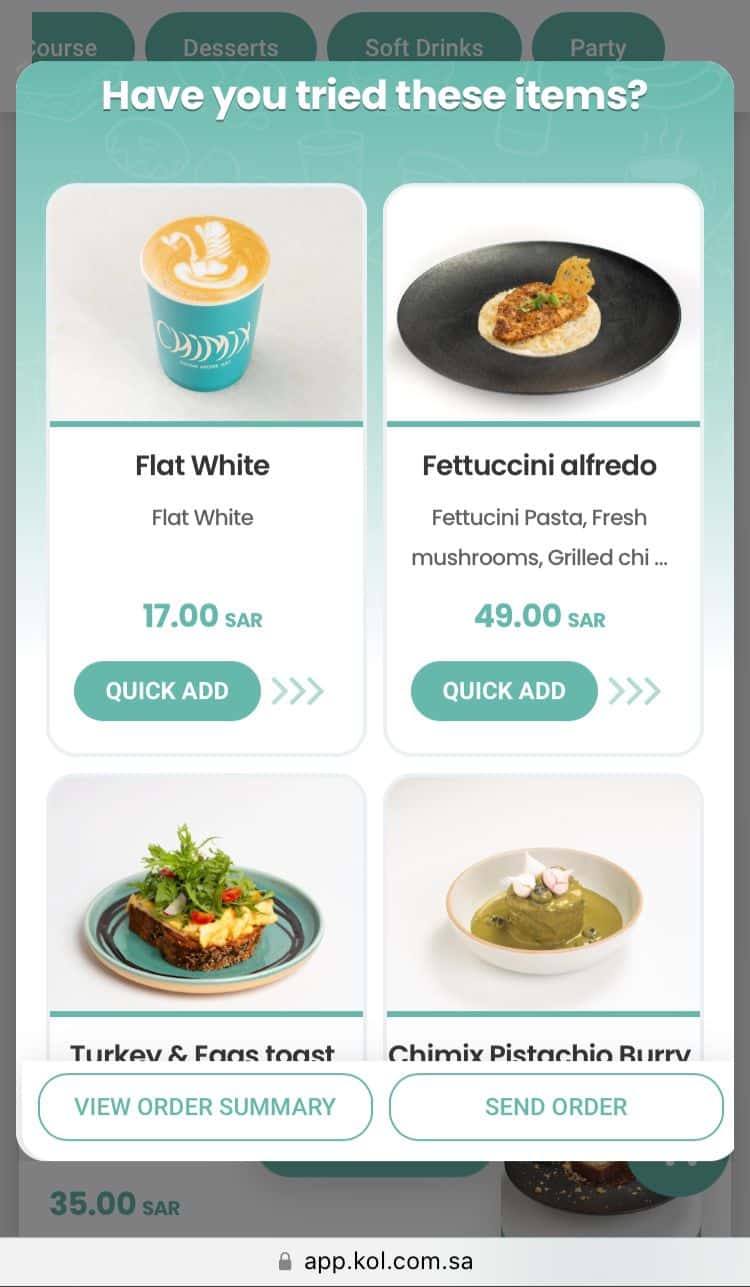Open the Fettuccini alfredo item card
Viewport: 750px width, 1287px height.
[544, 469]
